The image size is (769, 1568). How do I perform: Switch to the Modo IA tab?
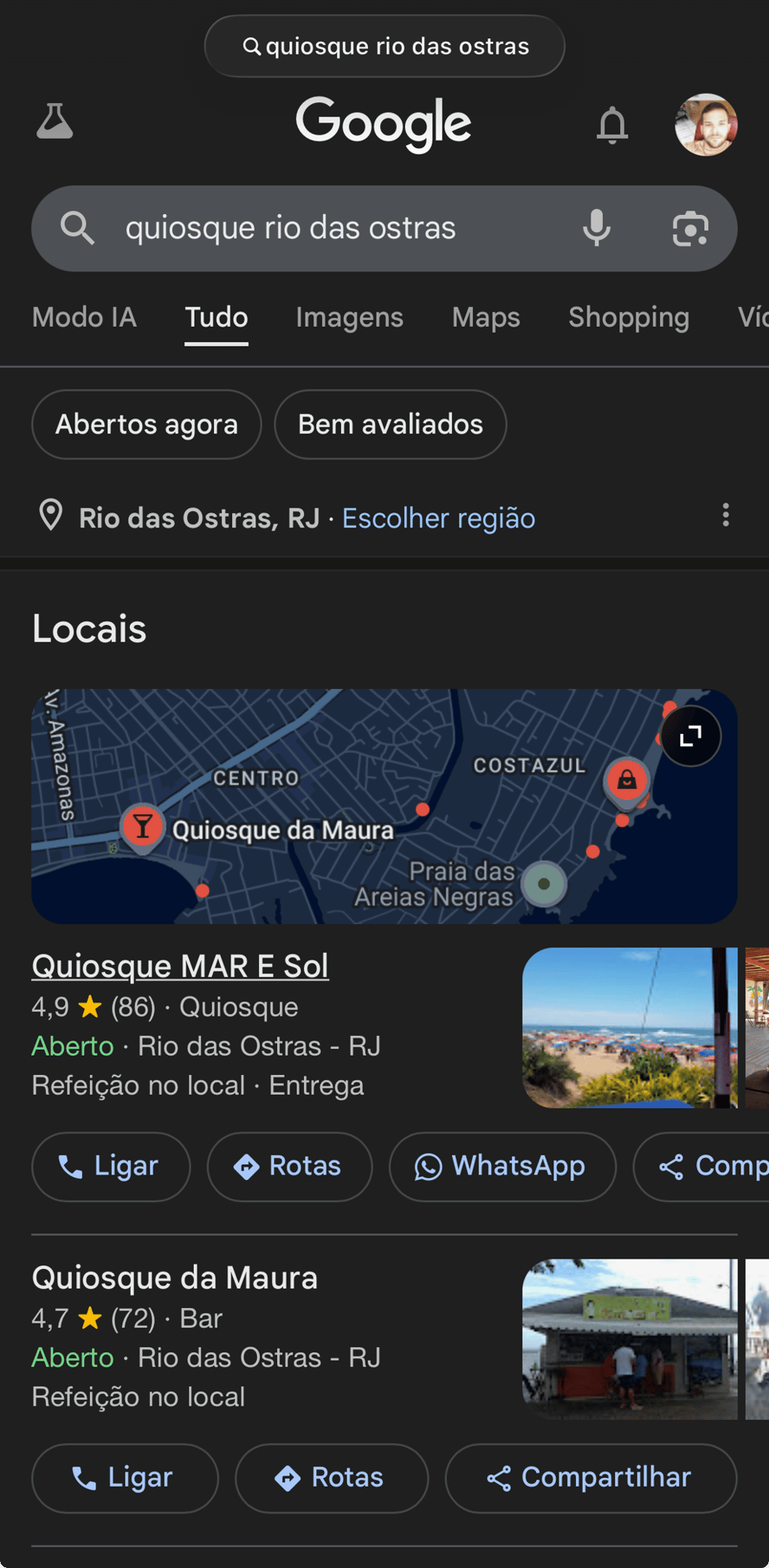point(84,318)
